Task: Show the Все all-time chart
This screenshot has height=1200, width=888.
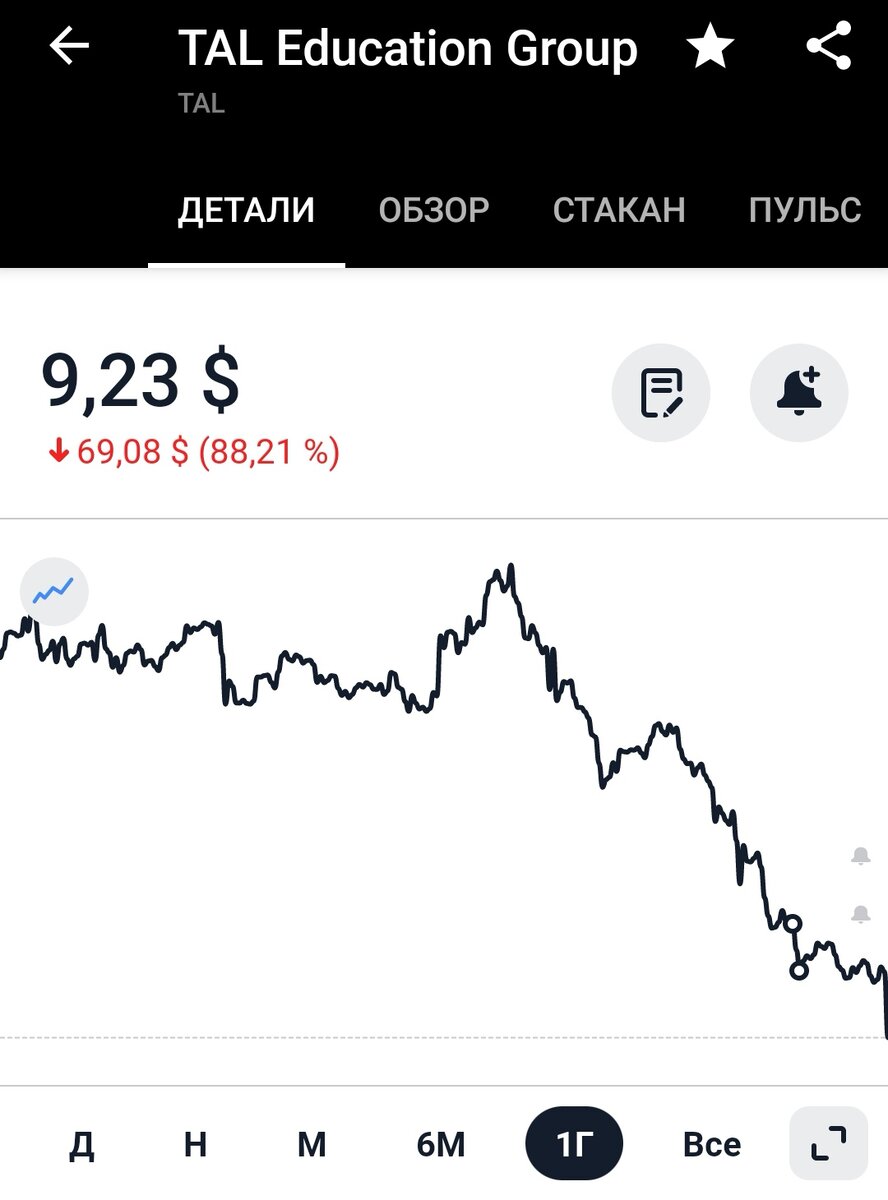Action: (711, 1144)
